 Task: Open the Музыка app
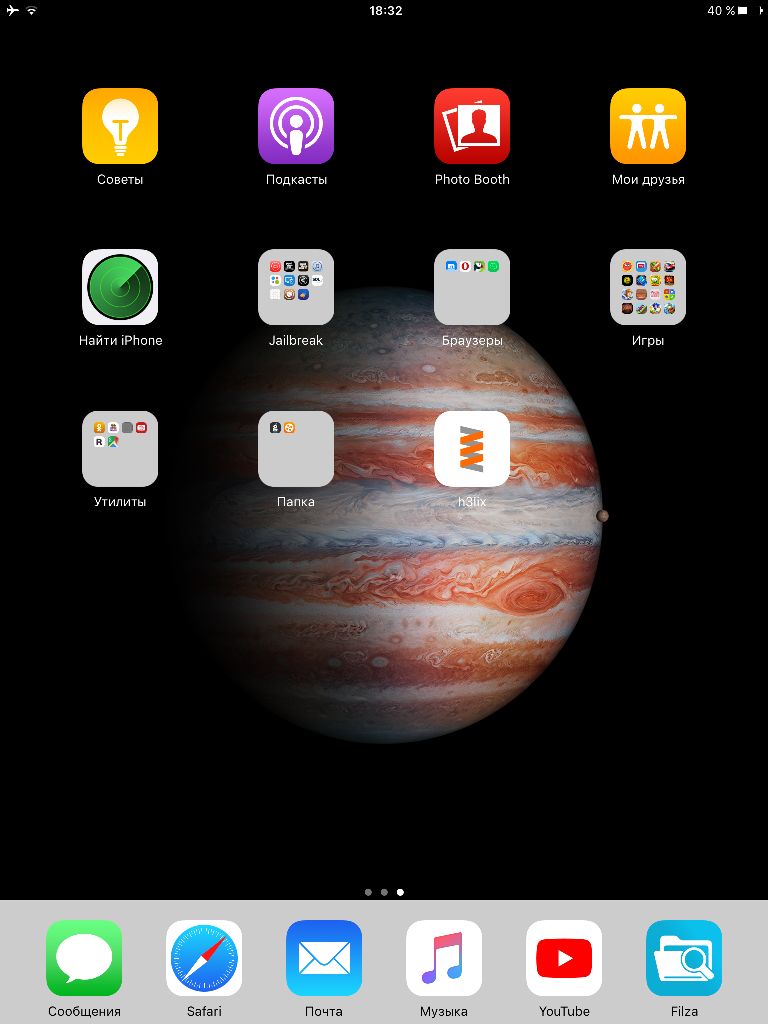(444, 958)
